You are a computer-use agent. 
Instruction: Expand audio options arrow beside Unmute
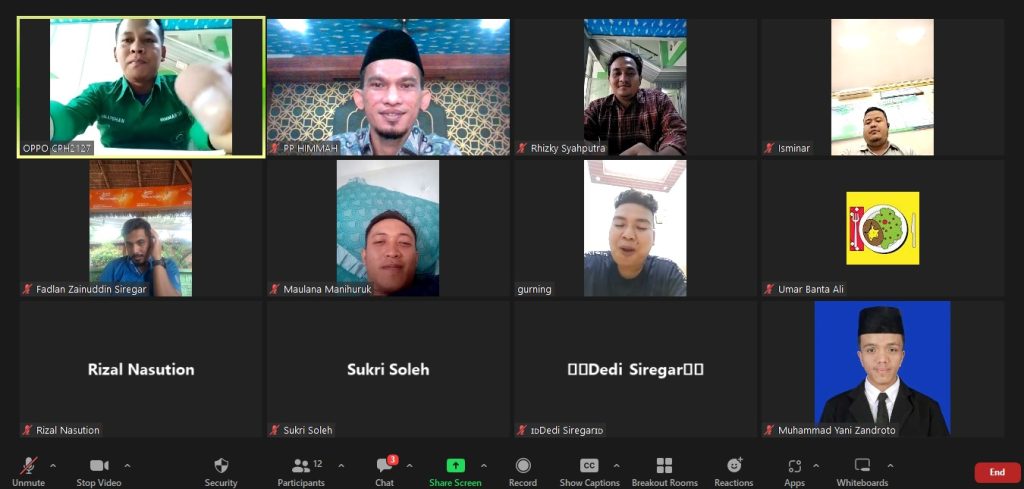pos(53,465)
